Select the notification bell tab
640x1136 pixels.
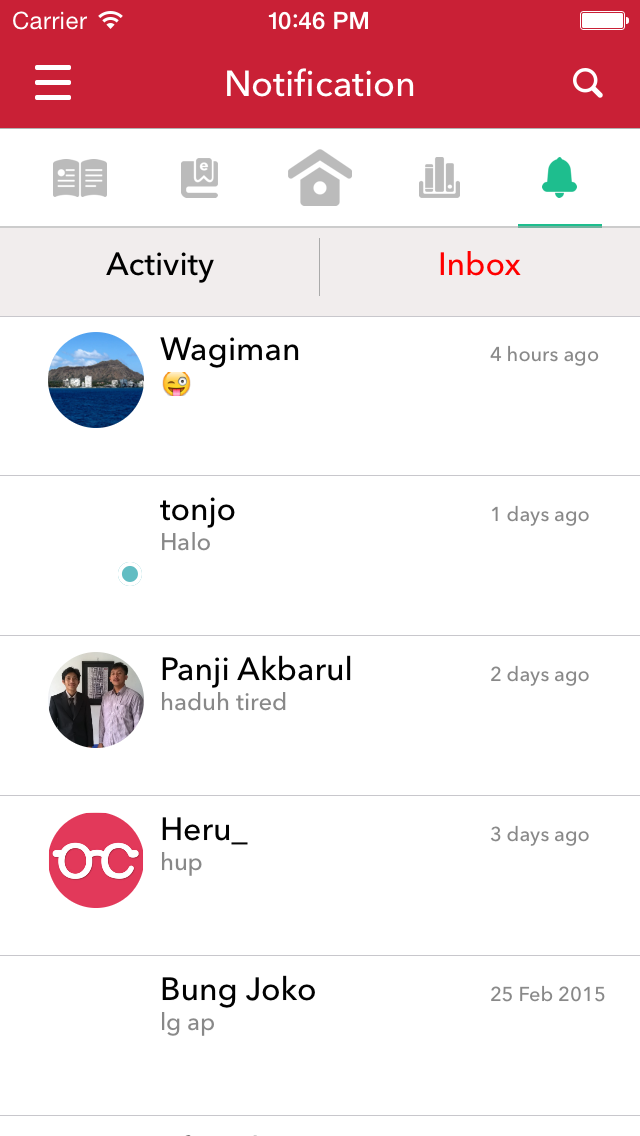tap(559, 178)
